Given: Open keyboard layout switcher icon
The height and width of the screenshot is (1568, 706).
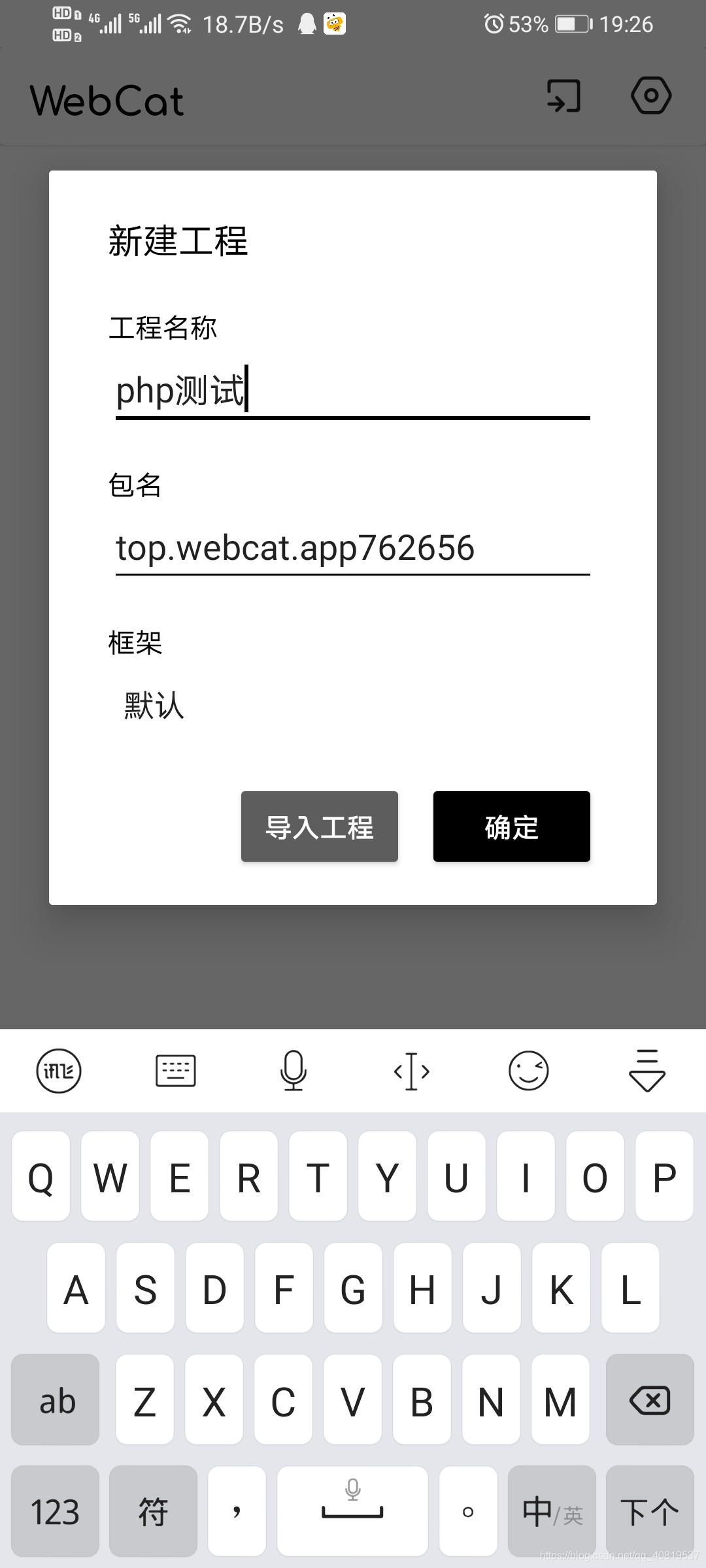Looking at the screenshot, I should tap(175, 1071).
